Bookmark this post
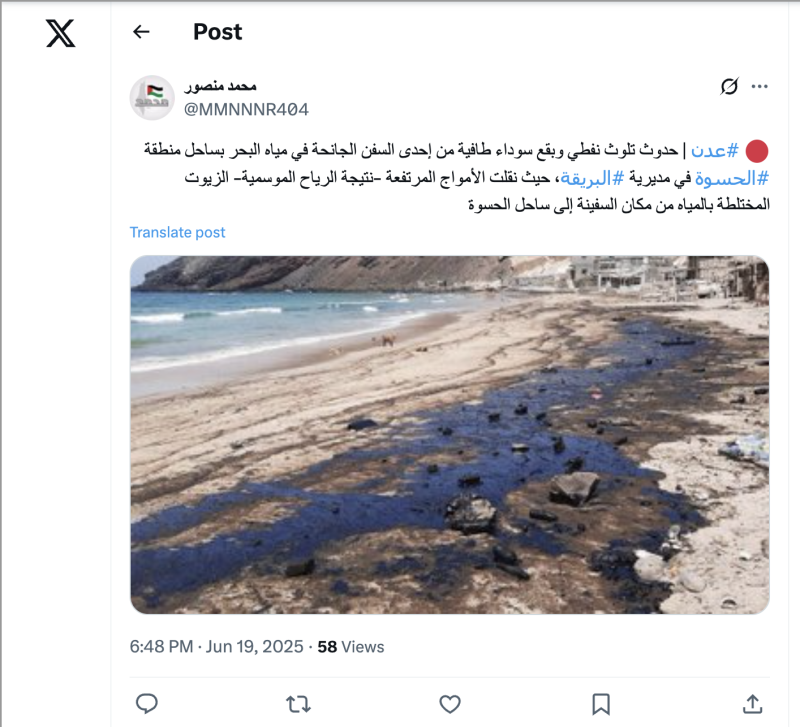Viewport: 800px width, 727px height. coord(601,703)
